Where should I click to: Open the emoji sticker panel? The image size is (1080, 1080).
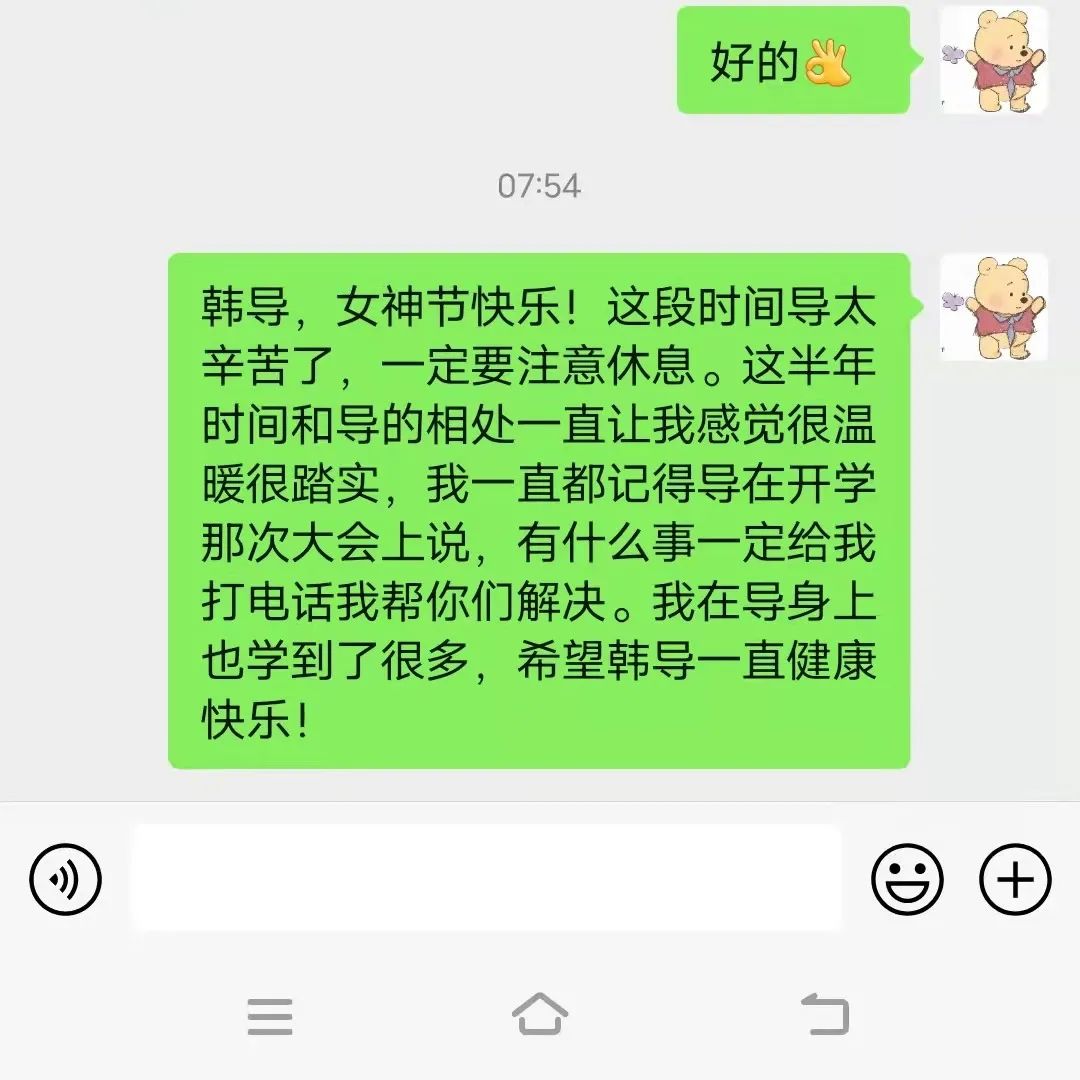click(x=907, y=880)
